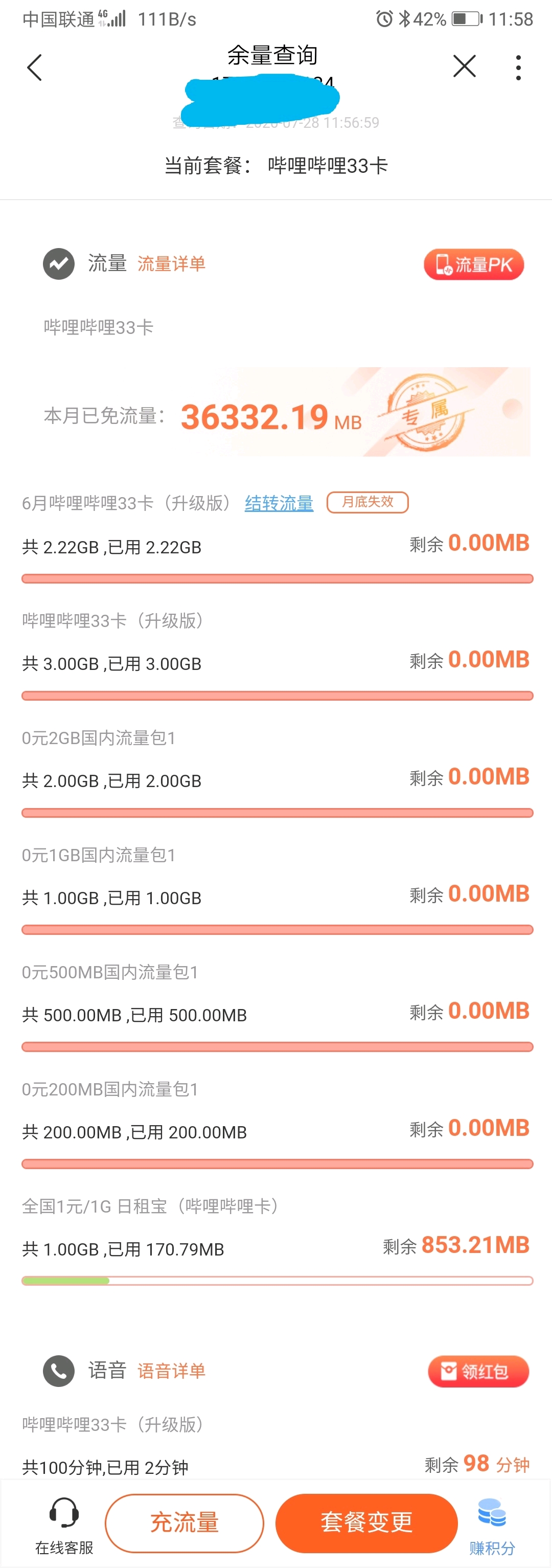The image size is (552, 1568).
Task: Select 套餐变更 to change plan
Action: click(366, 1522)
